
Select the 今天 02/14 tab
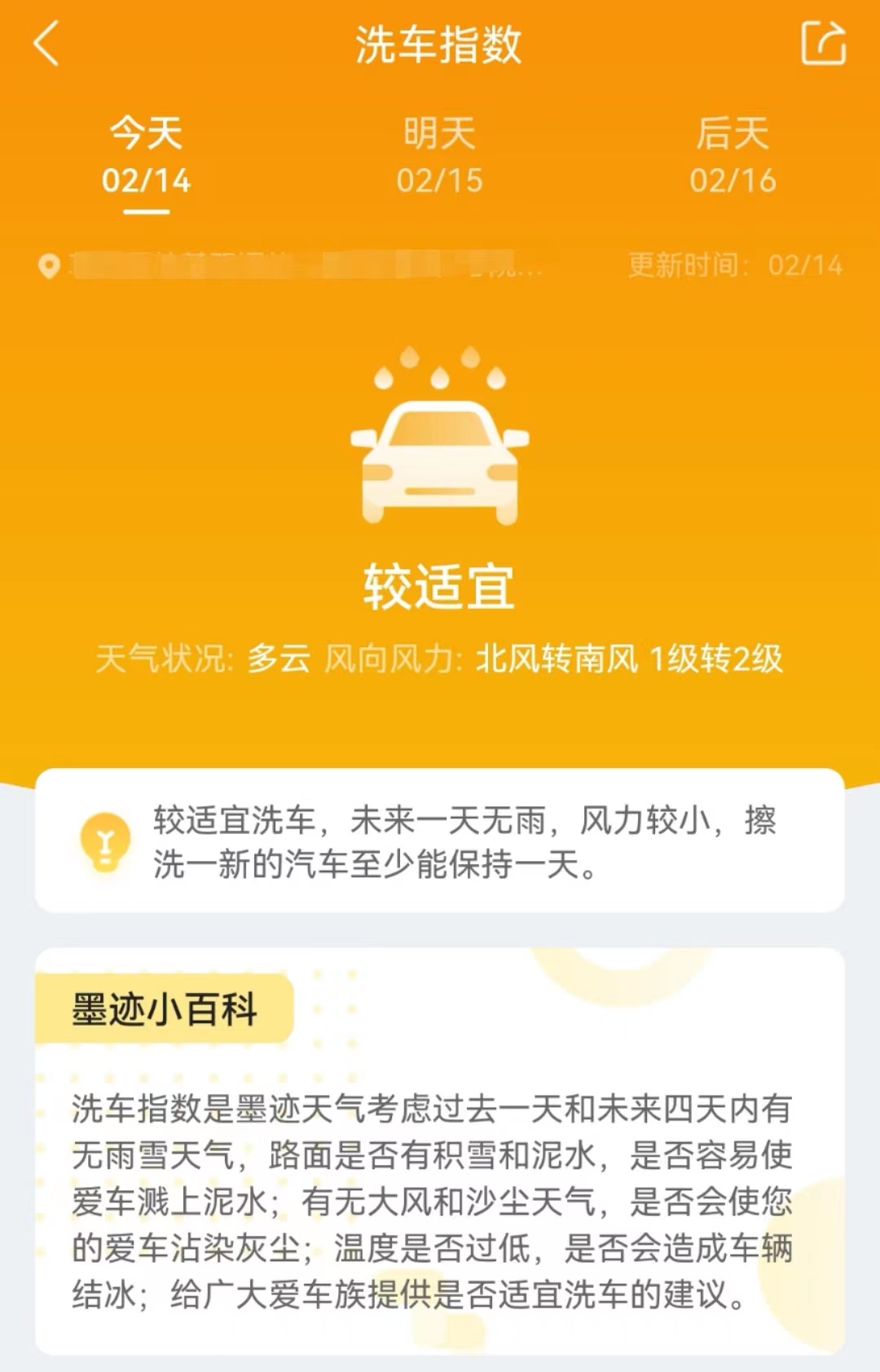[x=147, y=157]
